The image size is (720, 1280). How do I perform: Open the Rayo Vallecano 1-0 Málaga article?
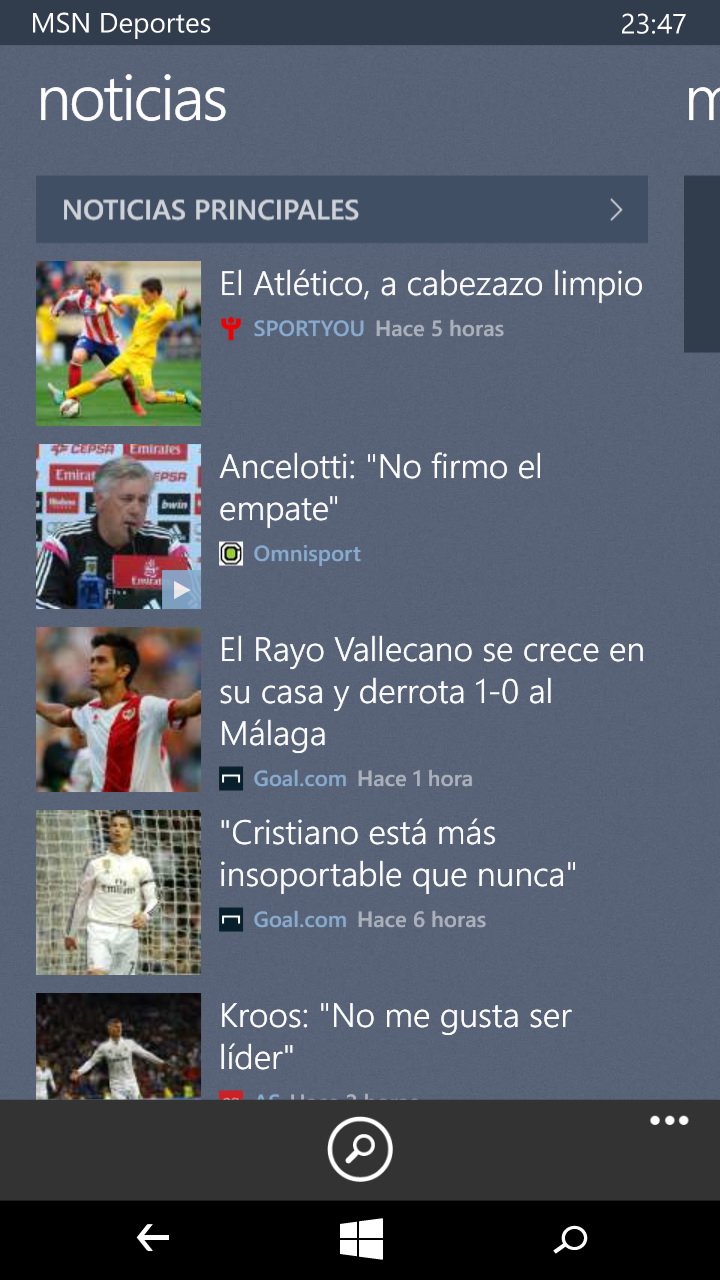point(431,692)
